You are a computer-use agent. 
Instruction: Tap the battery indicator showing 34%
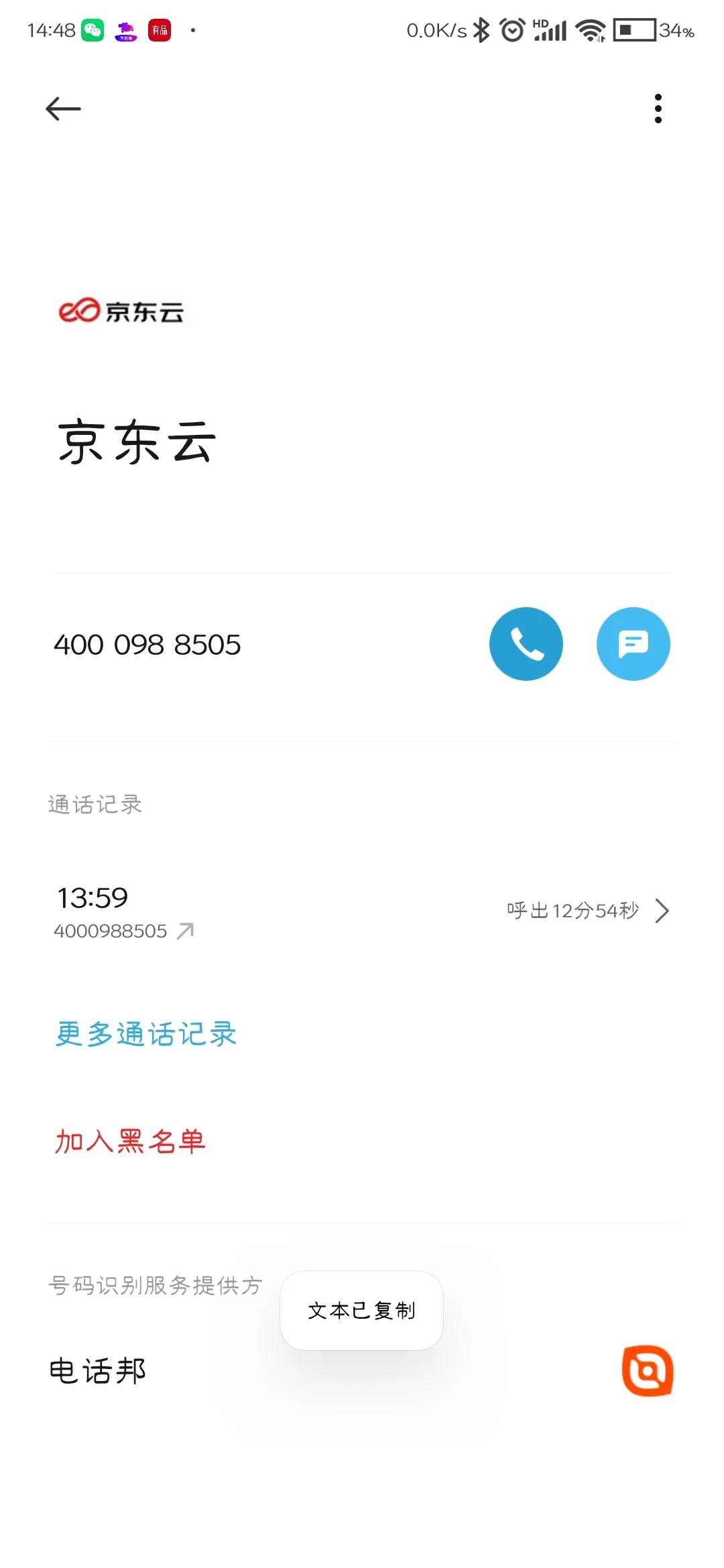point(635,29)
